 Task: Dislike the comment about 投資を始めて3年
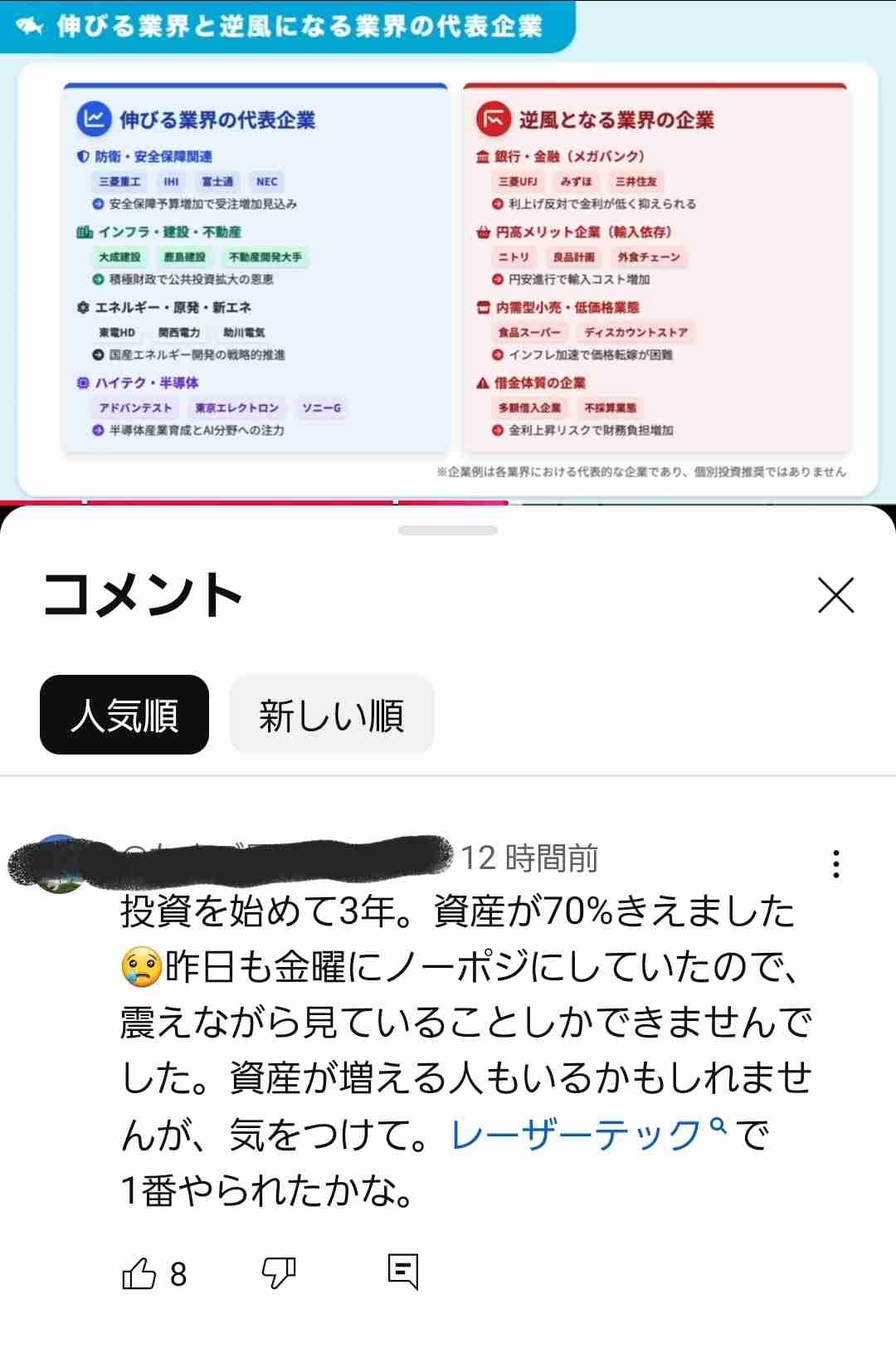tap(279, 1272)
